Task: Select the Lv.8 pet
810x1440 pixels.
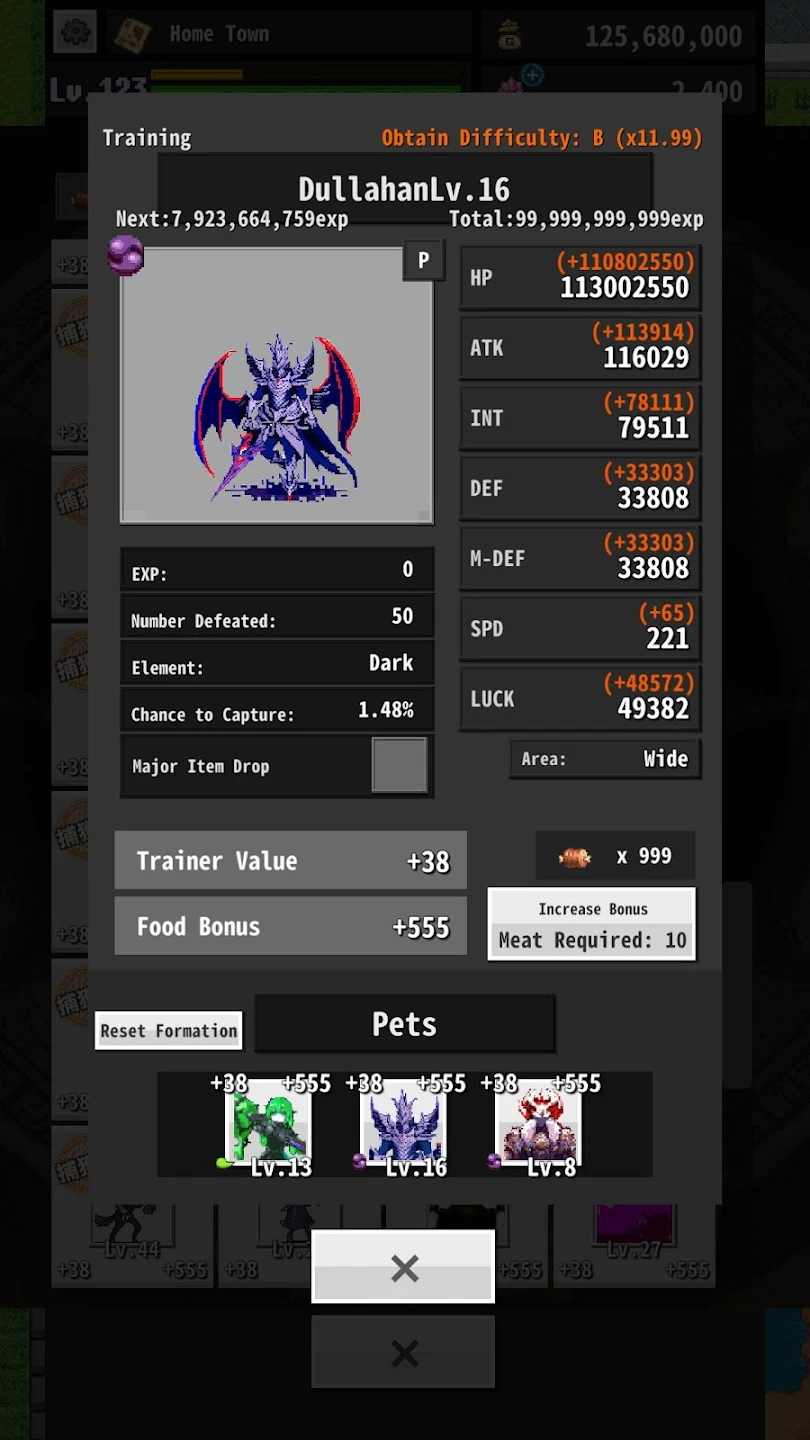Action: 538,1123
